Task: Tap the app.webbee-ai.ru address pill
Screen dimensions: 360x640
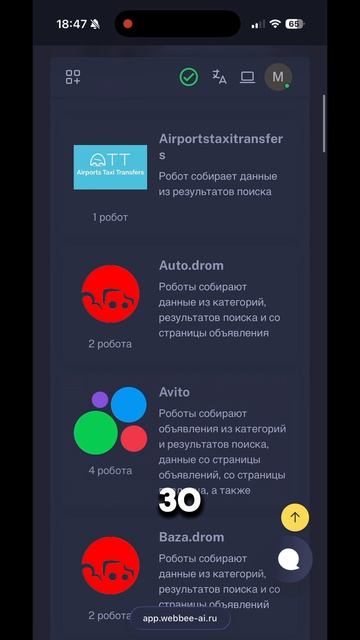Action: pyautogui.click(x=180, y=618)
